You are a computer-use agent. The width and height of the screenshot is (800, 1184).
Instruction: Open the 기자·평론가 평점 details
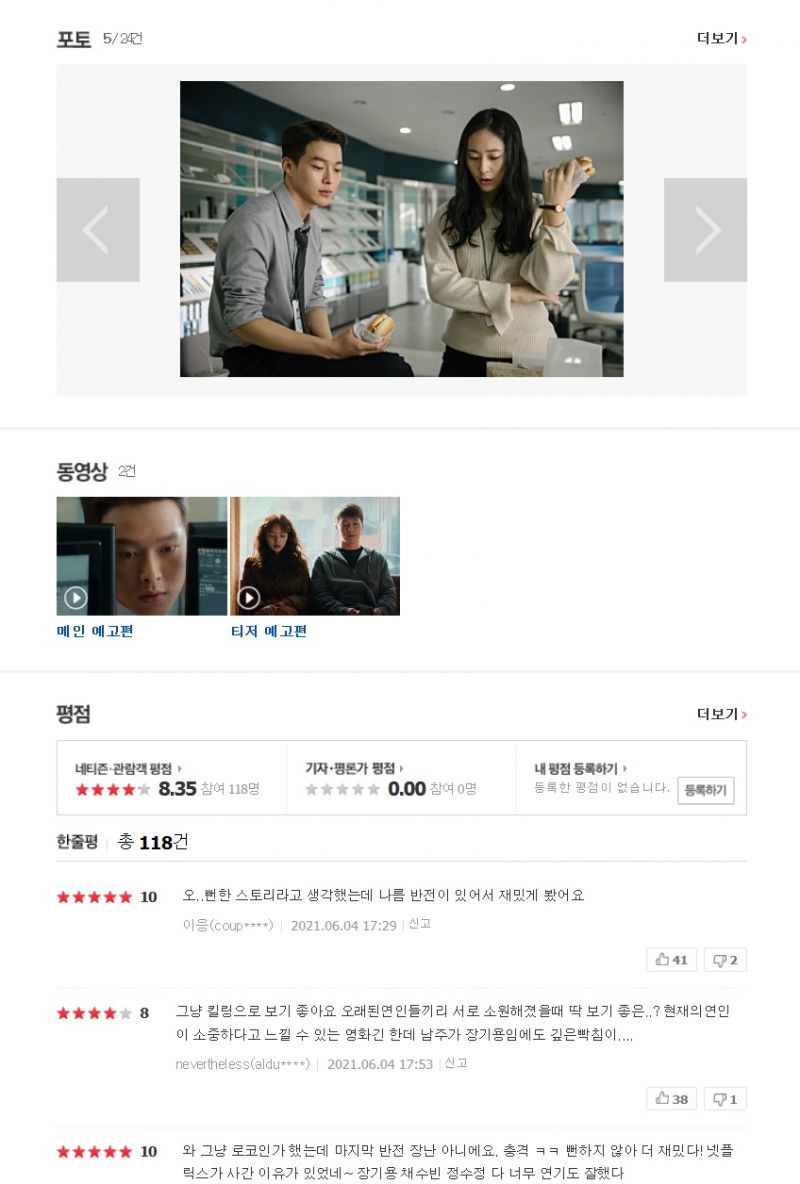354,769
